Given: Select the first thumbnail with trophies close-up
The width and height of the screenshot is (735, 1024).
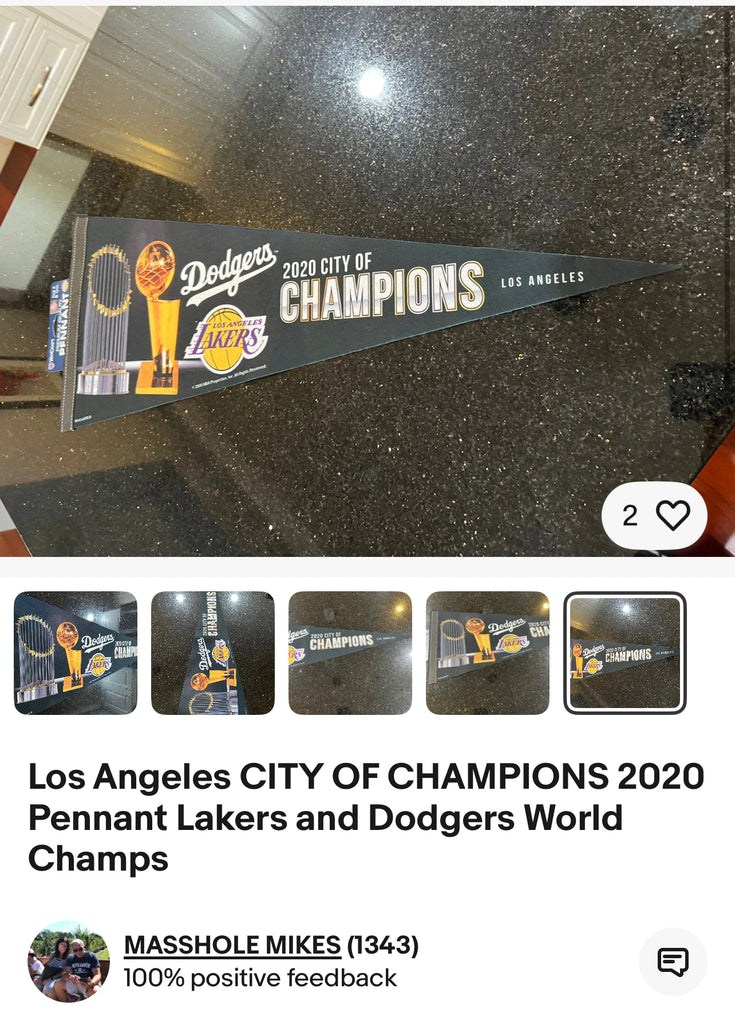Looking at the screenshot, I should 76,652.
